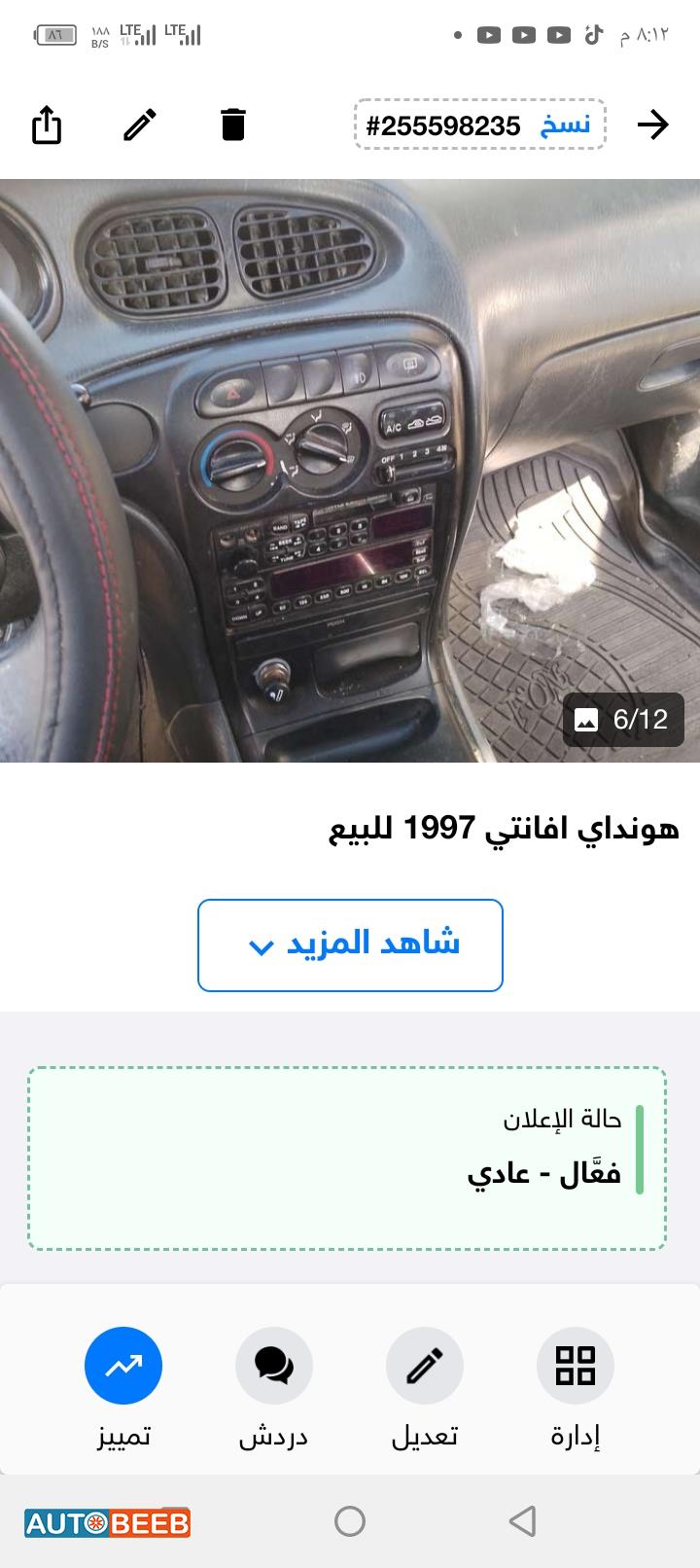Open the car dashboard photo gallery
This screenshot has width=700, height=1568.
point(350,470)
